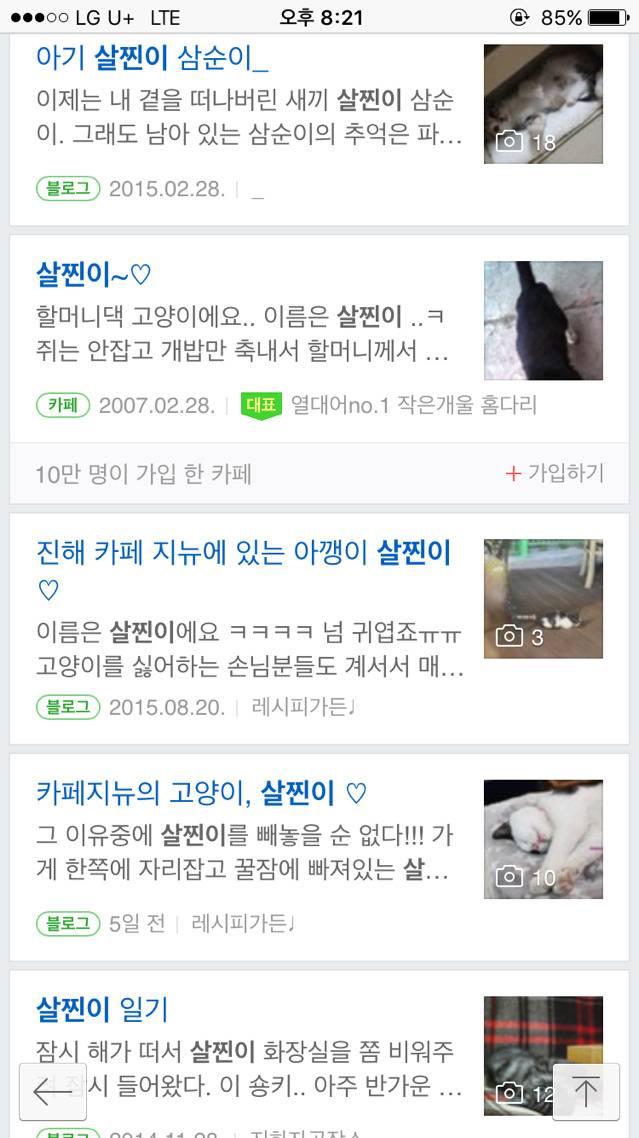Open the post 카페지뉴의 고양이, 살찐이 ♡
This screenshot has width=639, height=1138.
pyautogui.click(x=201, y=794)
